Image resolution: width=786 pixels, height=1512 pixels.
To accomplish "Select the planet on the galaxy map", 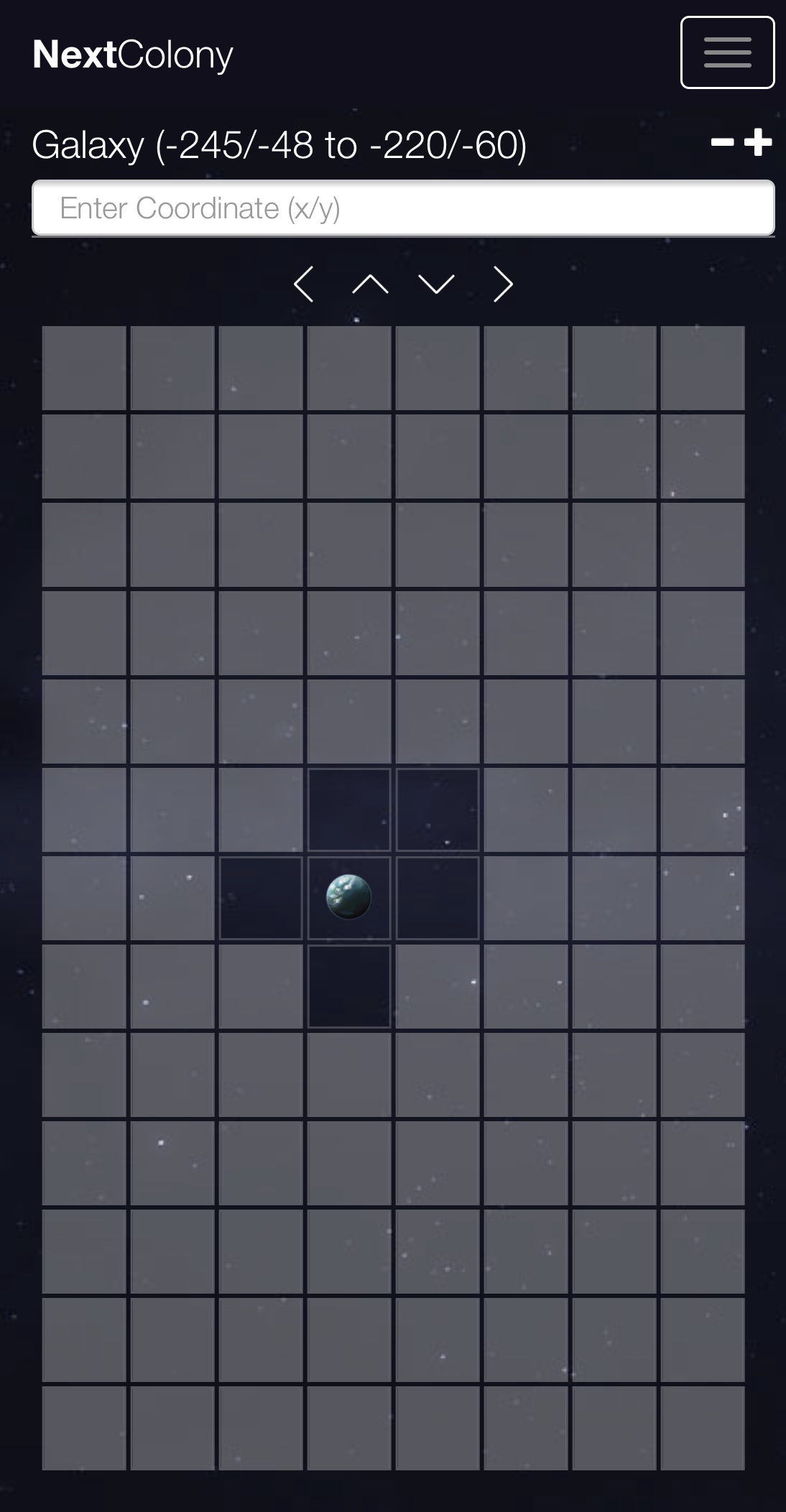I will [349, 897].
